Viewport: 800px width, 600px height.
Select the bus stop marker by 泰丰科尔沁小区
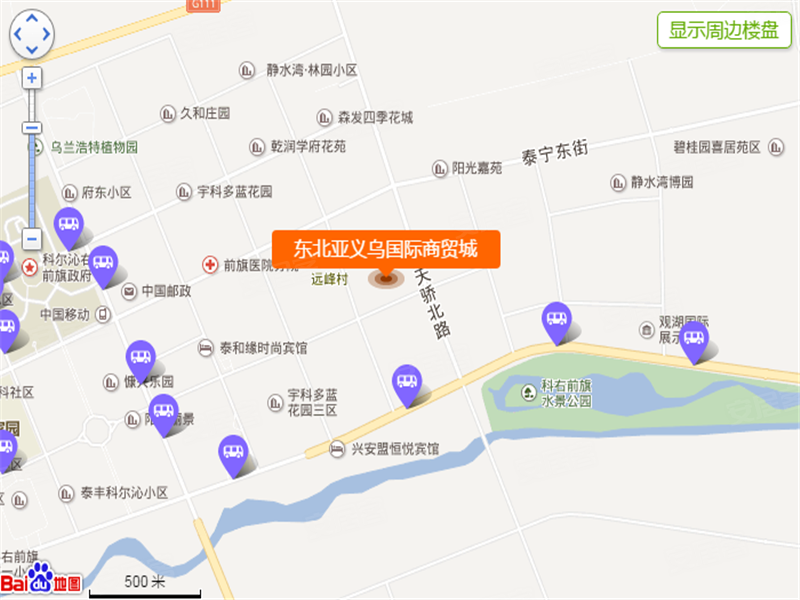[233, 453]
